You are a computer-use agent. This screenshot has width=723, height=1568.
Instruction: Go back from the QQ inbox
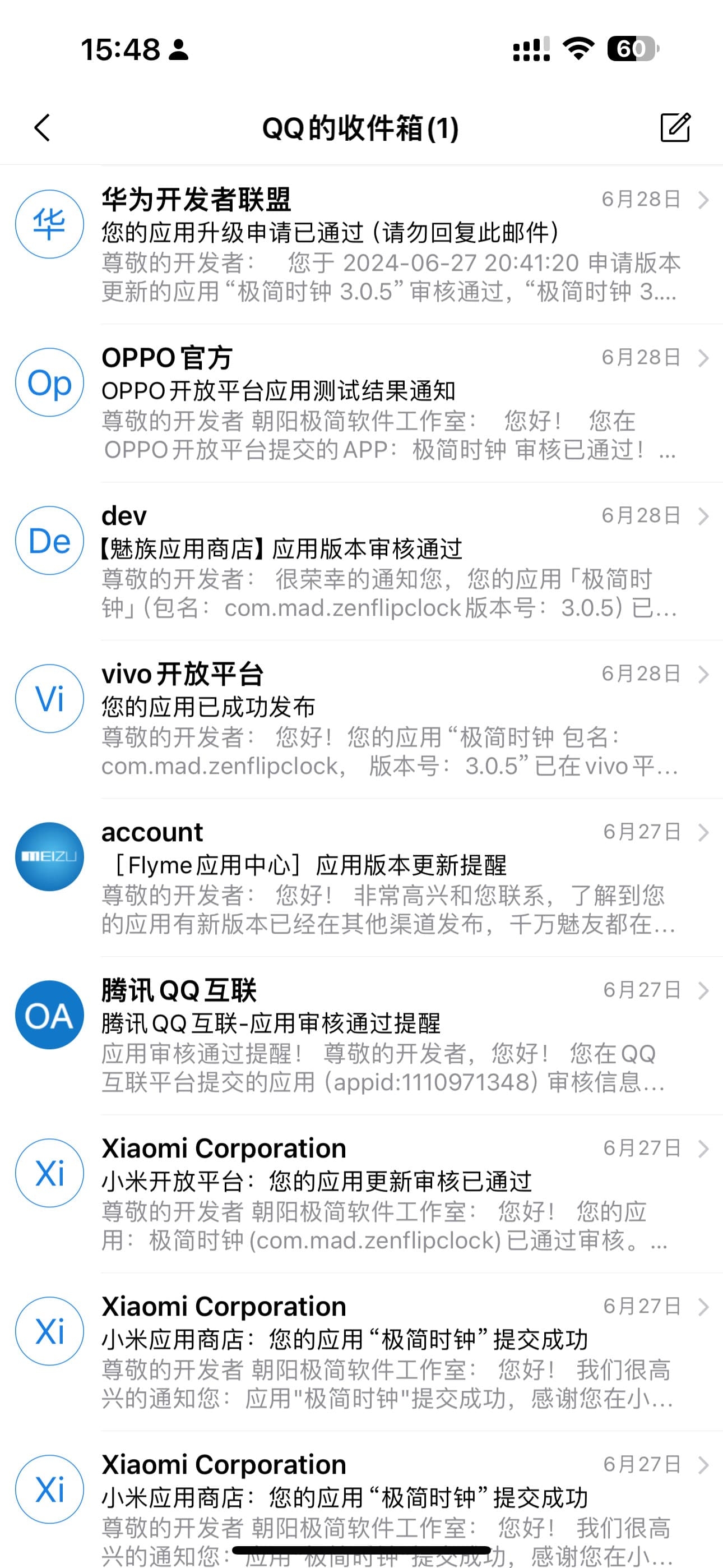42,128
